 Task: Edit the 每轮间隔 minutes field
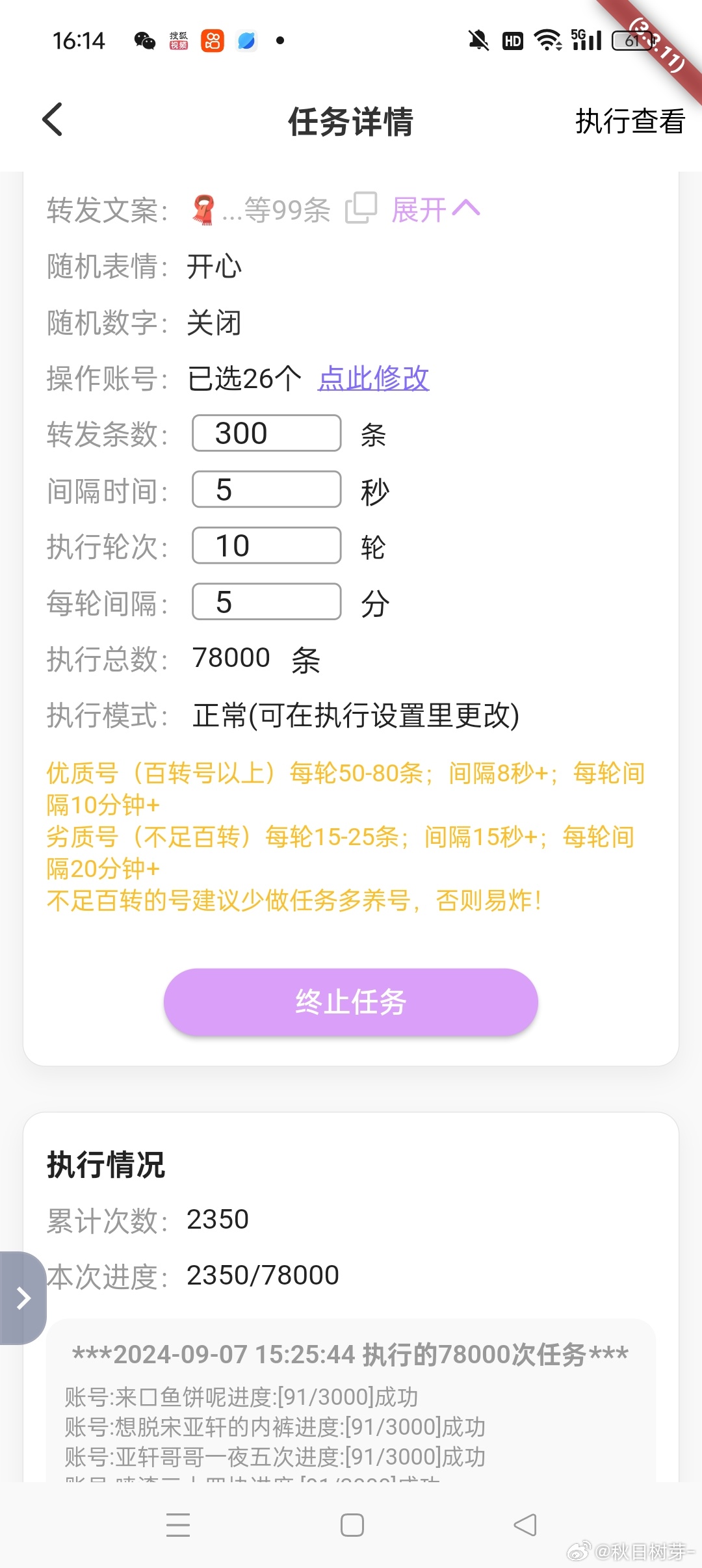266,602
